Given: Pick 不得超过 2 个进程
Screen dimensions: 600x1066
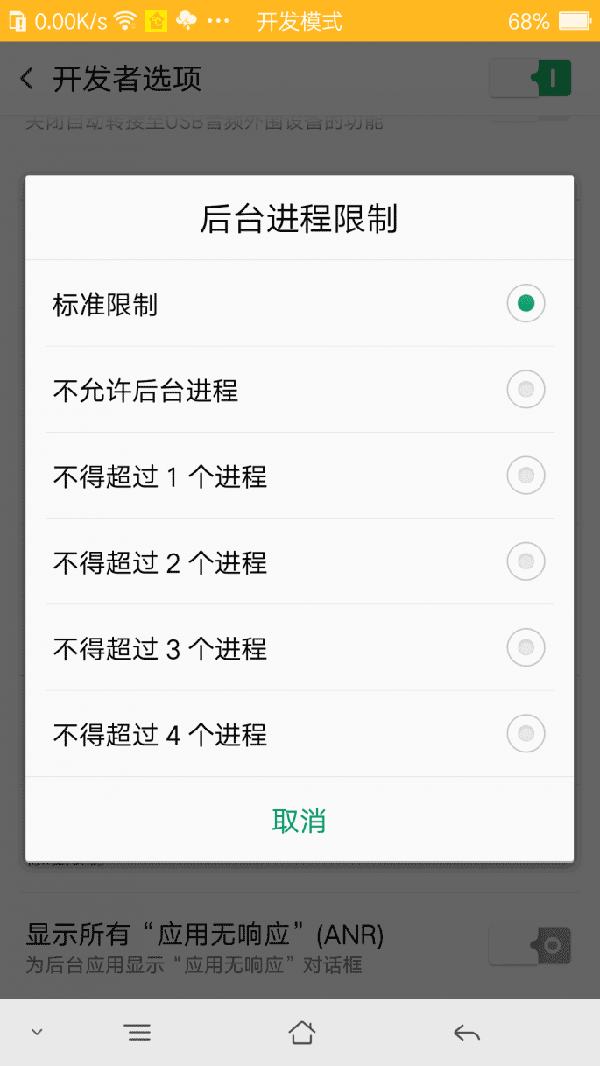Looking at the screenshot, I should (525, 561).
